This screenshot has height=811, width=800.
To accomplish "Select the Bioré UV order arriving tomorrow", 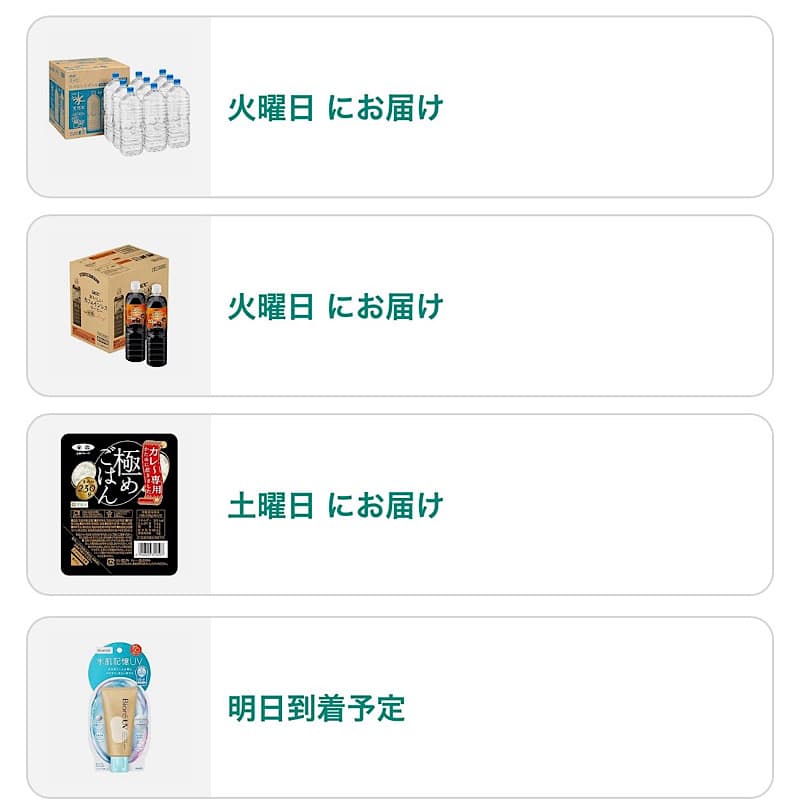I will pyautogui.click(x=400, y=708).
